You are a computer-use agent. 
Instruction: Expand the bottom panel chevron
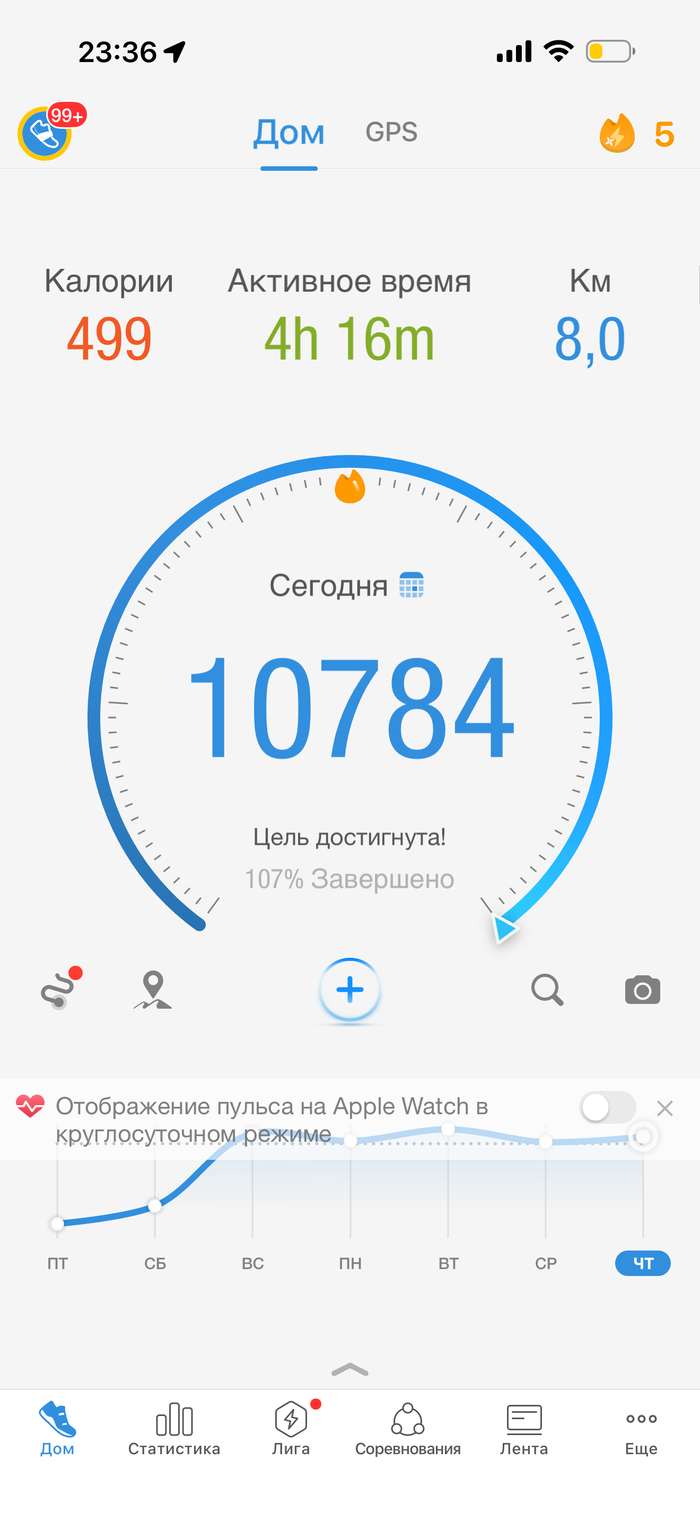350,1369
